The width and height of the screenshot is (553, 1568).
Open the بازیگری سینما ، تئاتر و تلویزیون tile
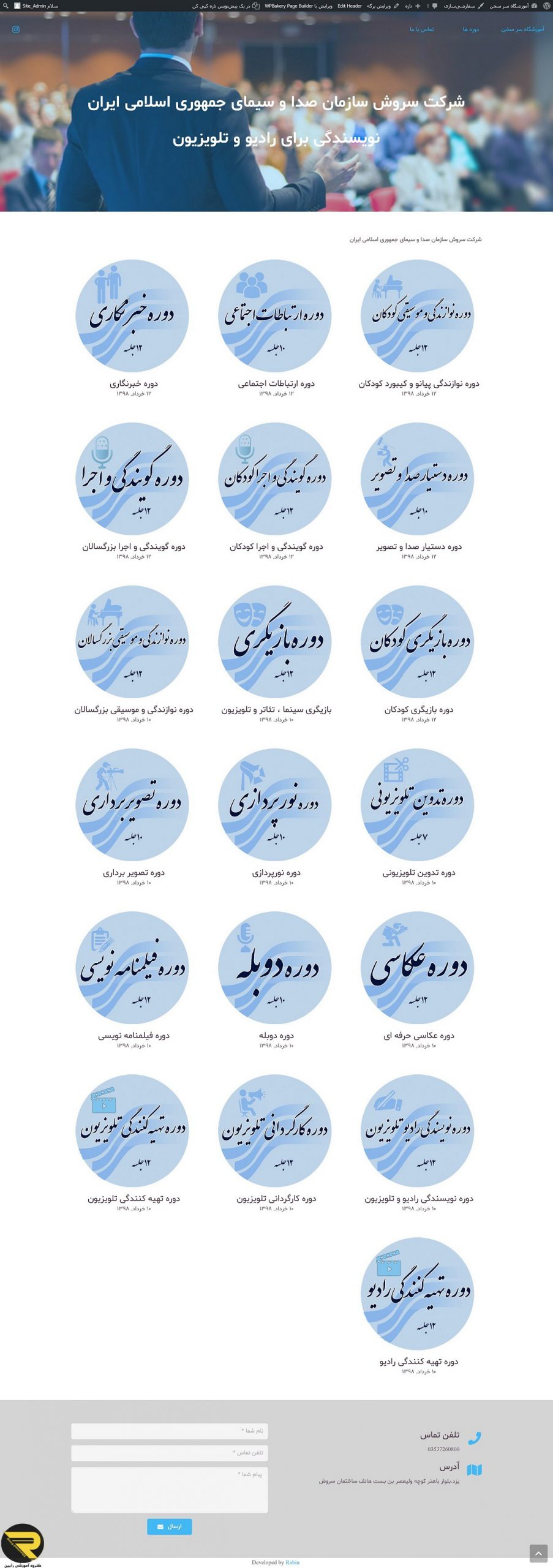click(275, 642)
